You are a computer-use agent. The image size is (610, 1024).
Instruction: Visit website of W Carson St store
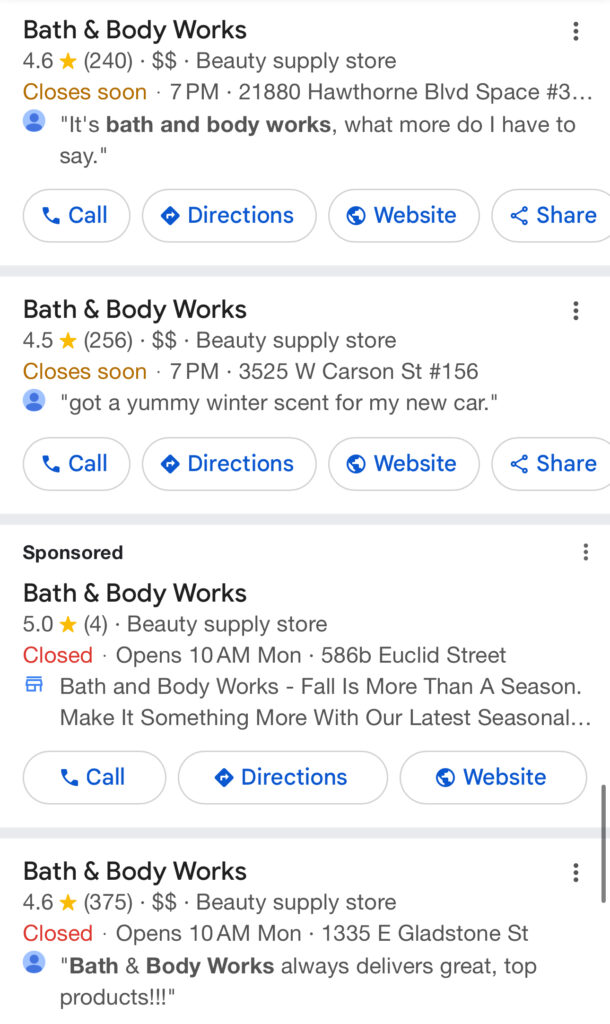pos(403,464)
